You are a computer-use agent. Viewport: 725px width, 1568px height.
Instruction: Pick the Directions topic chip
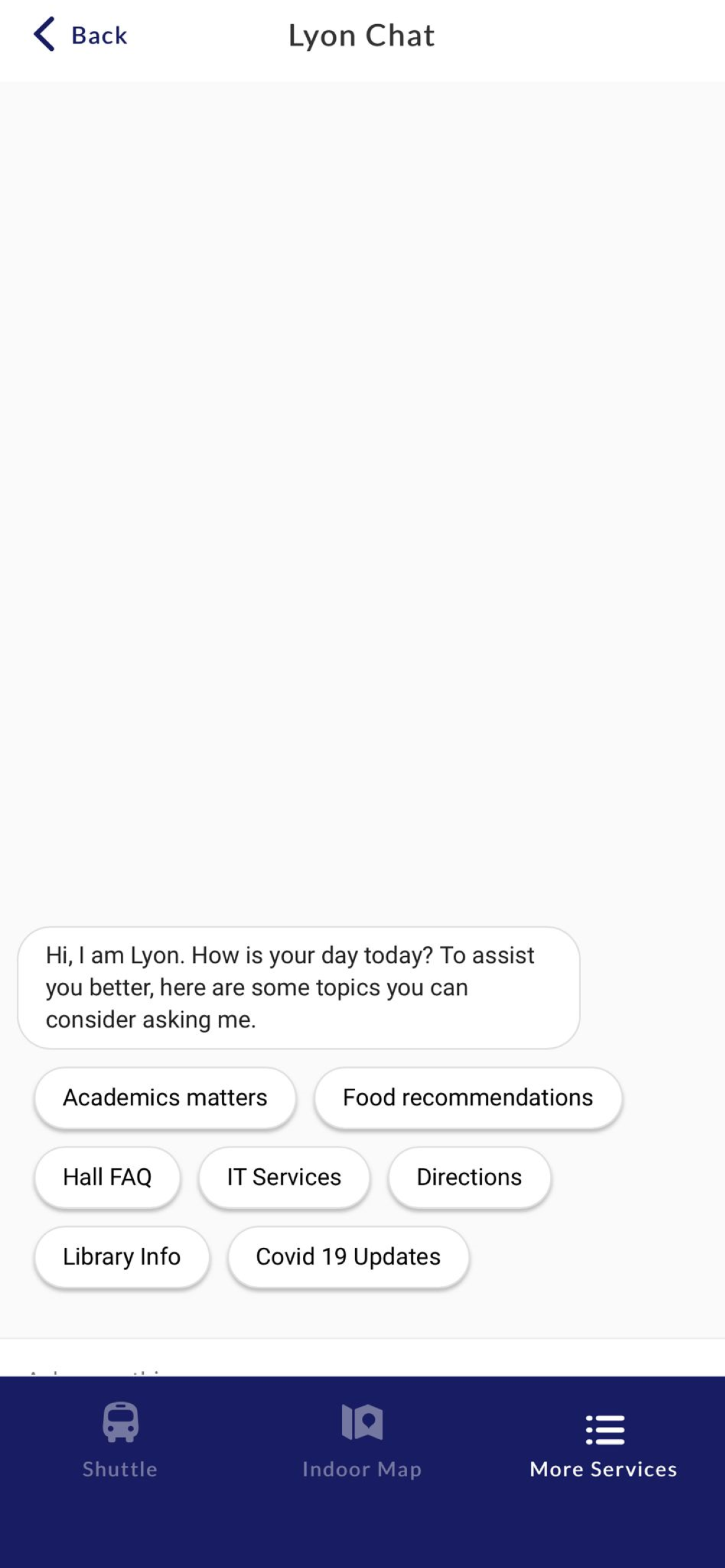(x=469, y=1177)
